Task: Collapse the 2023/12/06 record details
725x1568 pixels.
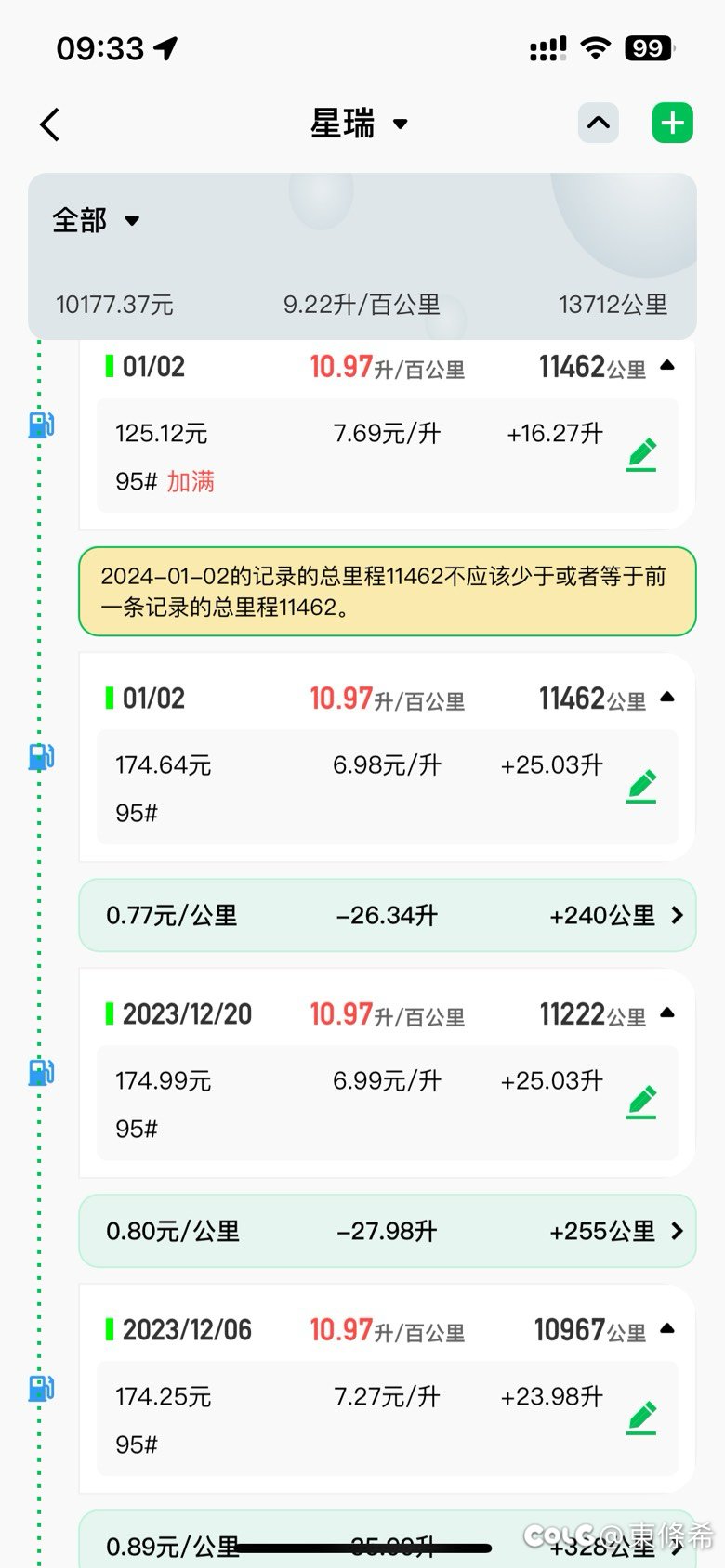Action: 666,1329
